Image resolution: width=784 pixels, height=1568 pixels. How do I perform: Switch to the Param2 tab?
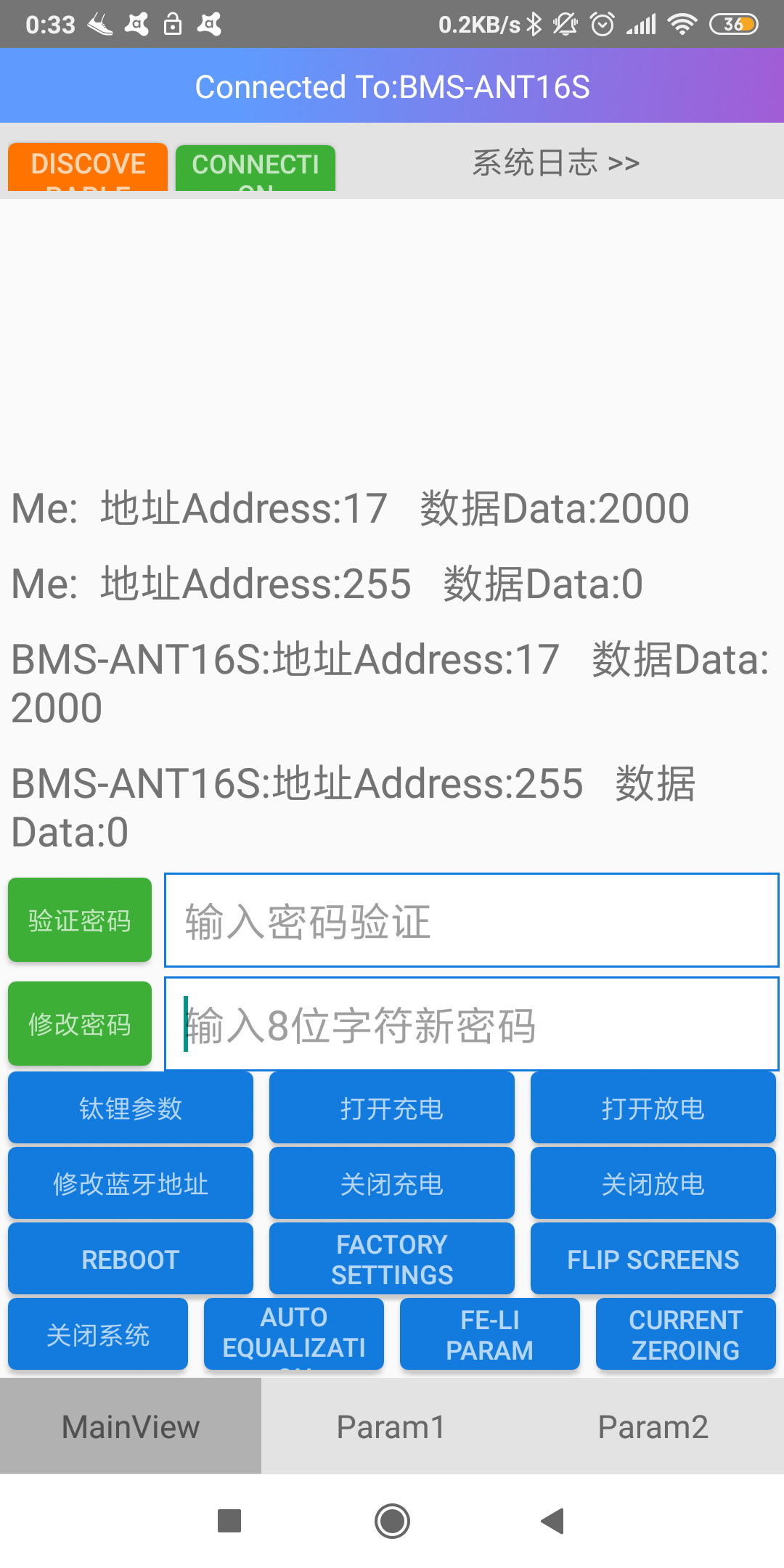click(x=653, y=1426)
